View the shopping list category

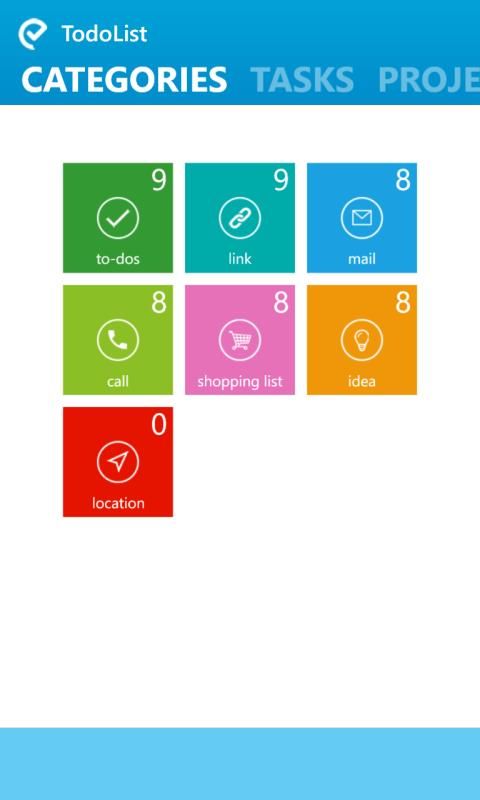click(x=240, y=340)
